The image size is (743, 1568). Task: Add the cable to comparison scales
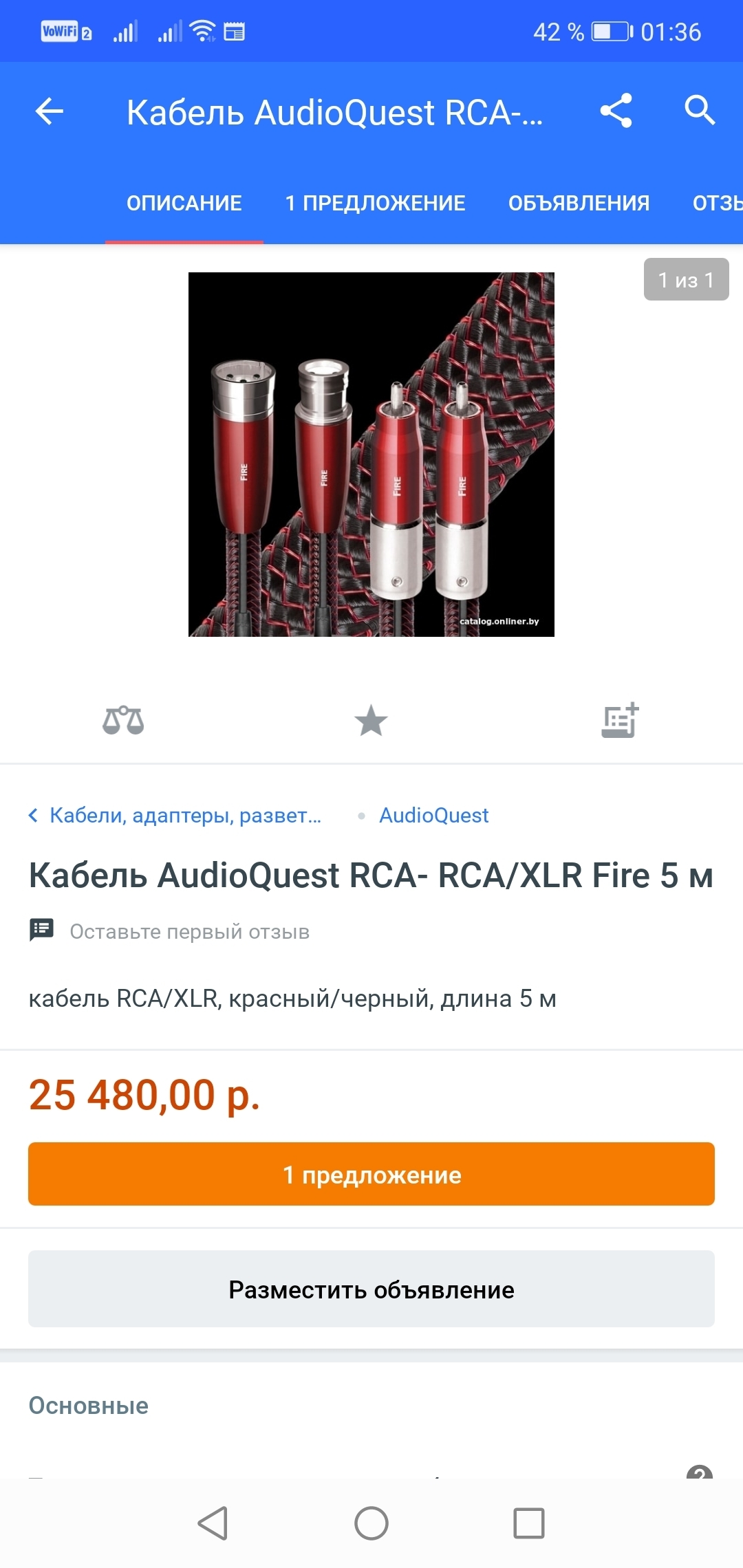pyautogui.click(x=123, y=721)
